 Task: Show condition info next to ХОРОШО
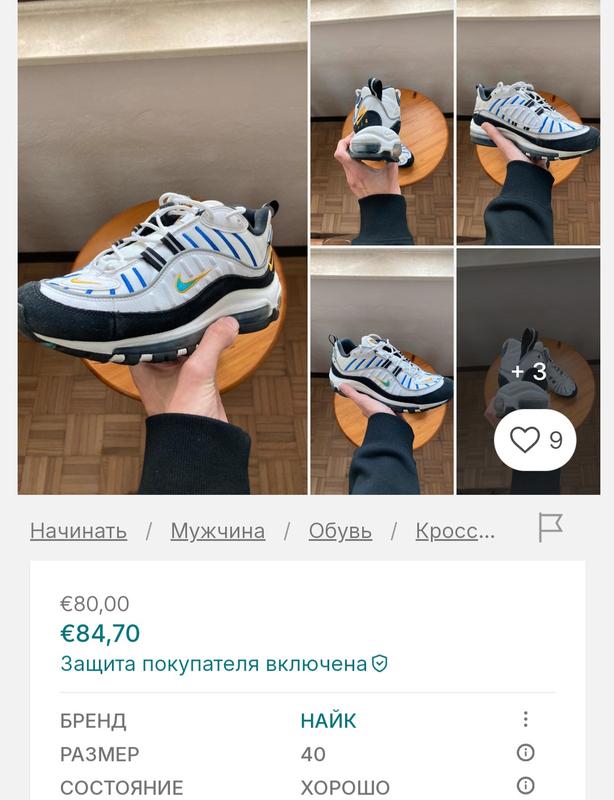pos(525,786)
